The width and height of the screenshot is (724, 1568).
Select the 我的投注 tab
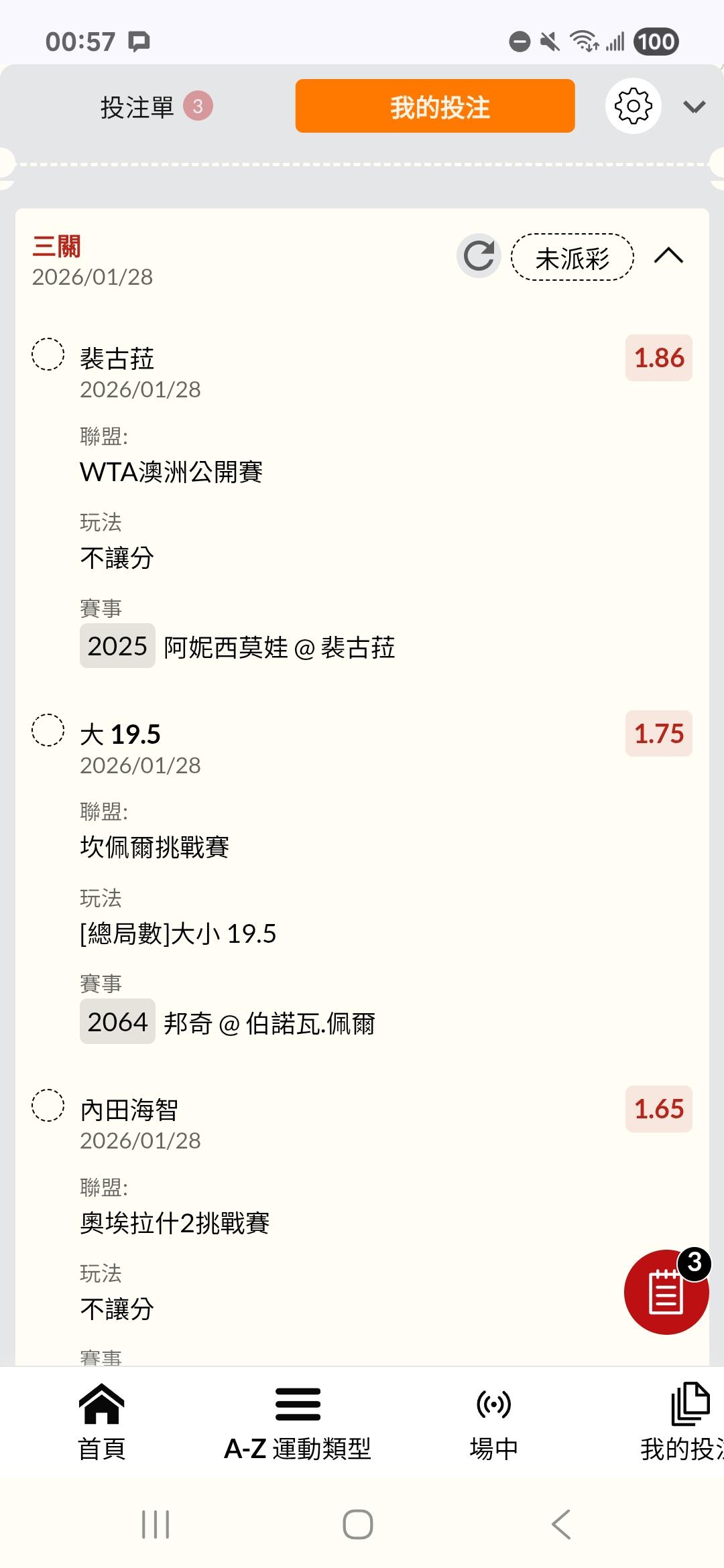[434, 107]
